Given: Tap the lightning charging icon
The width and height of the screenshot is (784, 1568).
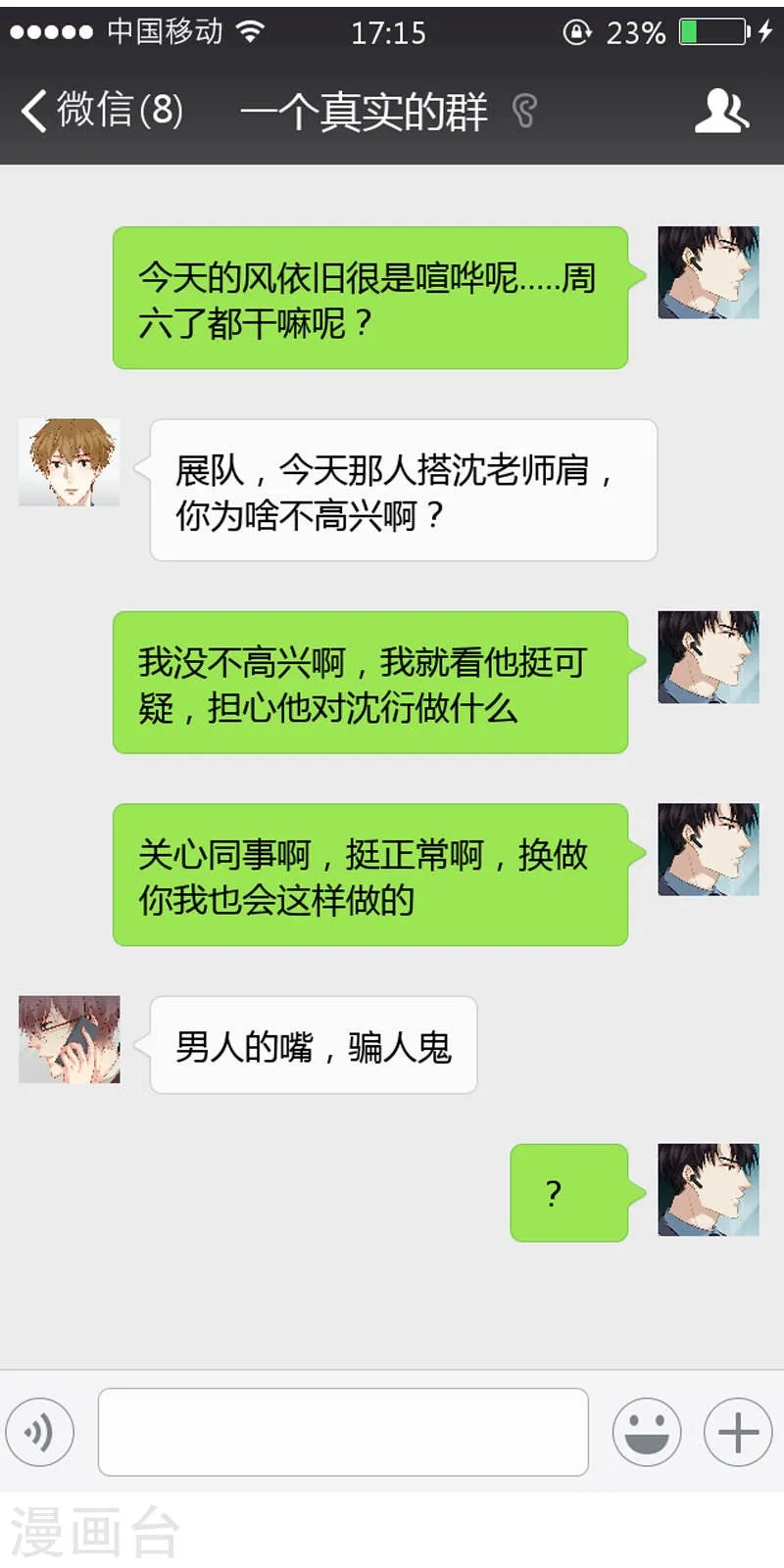Looking at the screenshot, I should (765, 31).
